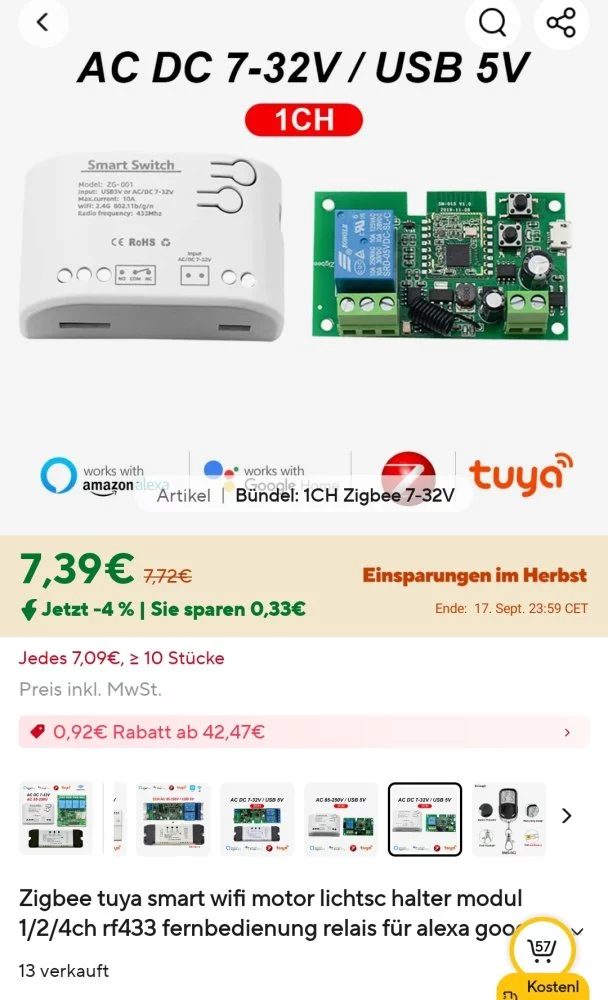Show more variant thumbnails with the arrow
This screenshot has width=608, height=1000.
tap(567, 816)
